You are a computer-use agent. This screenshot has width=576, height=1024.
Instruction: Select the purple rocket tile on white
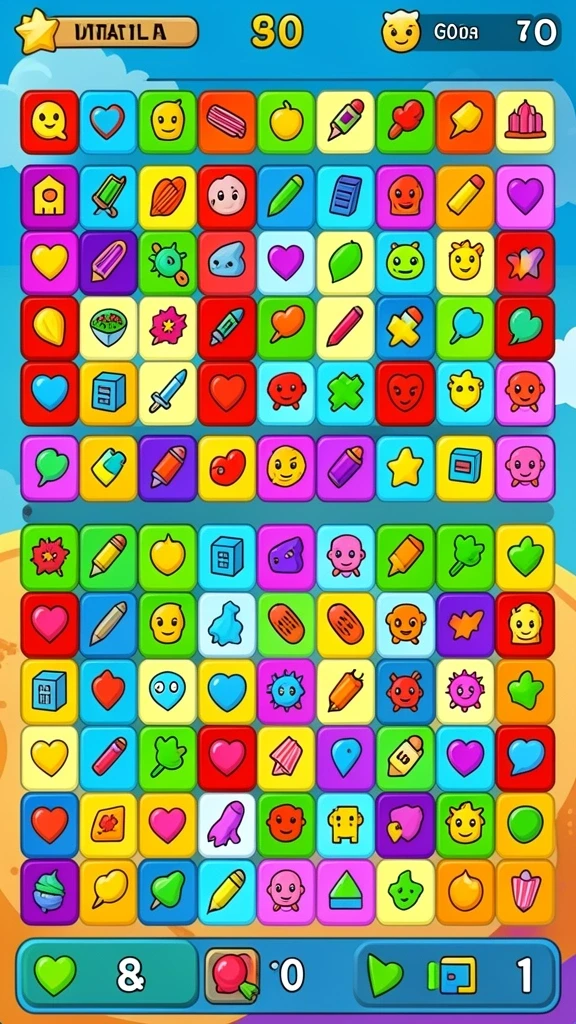point(227,825)
